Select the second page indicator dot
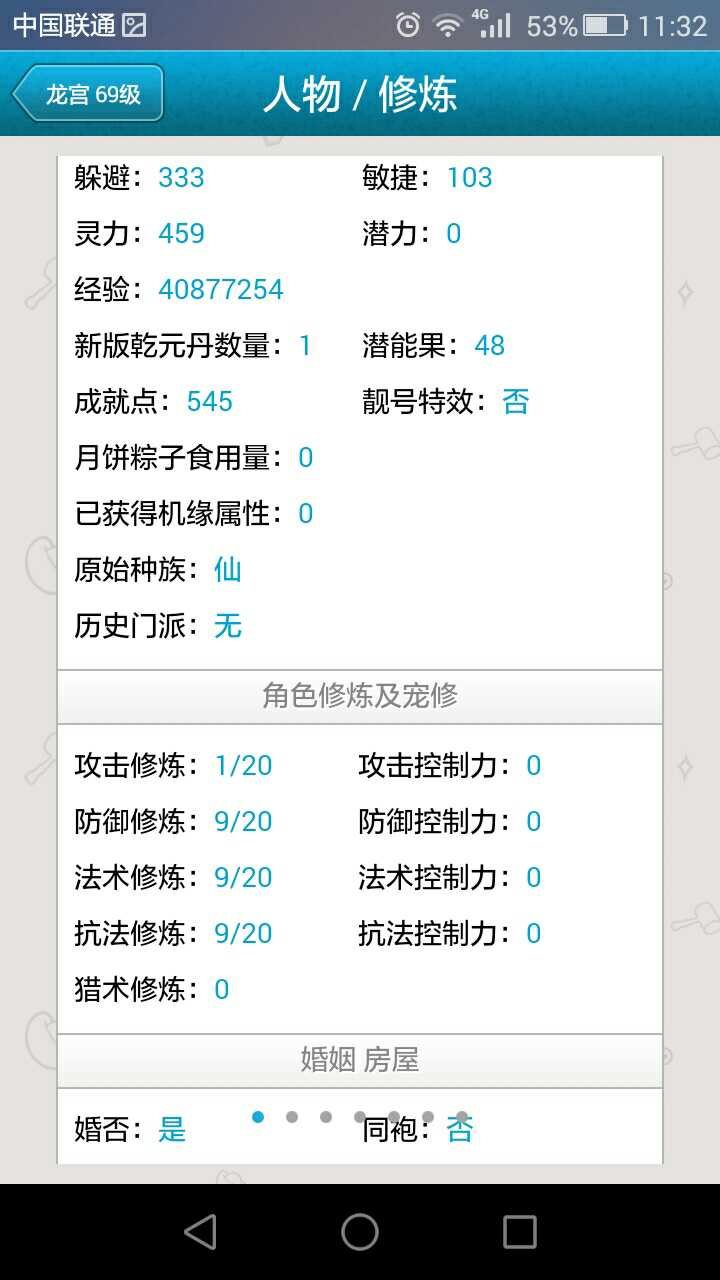 (x=292, y=1117)
